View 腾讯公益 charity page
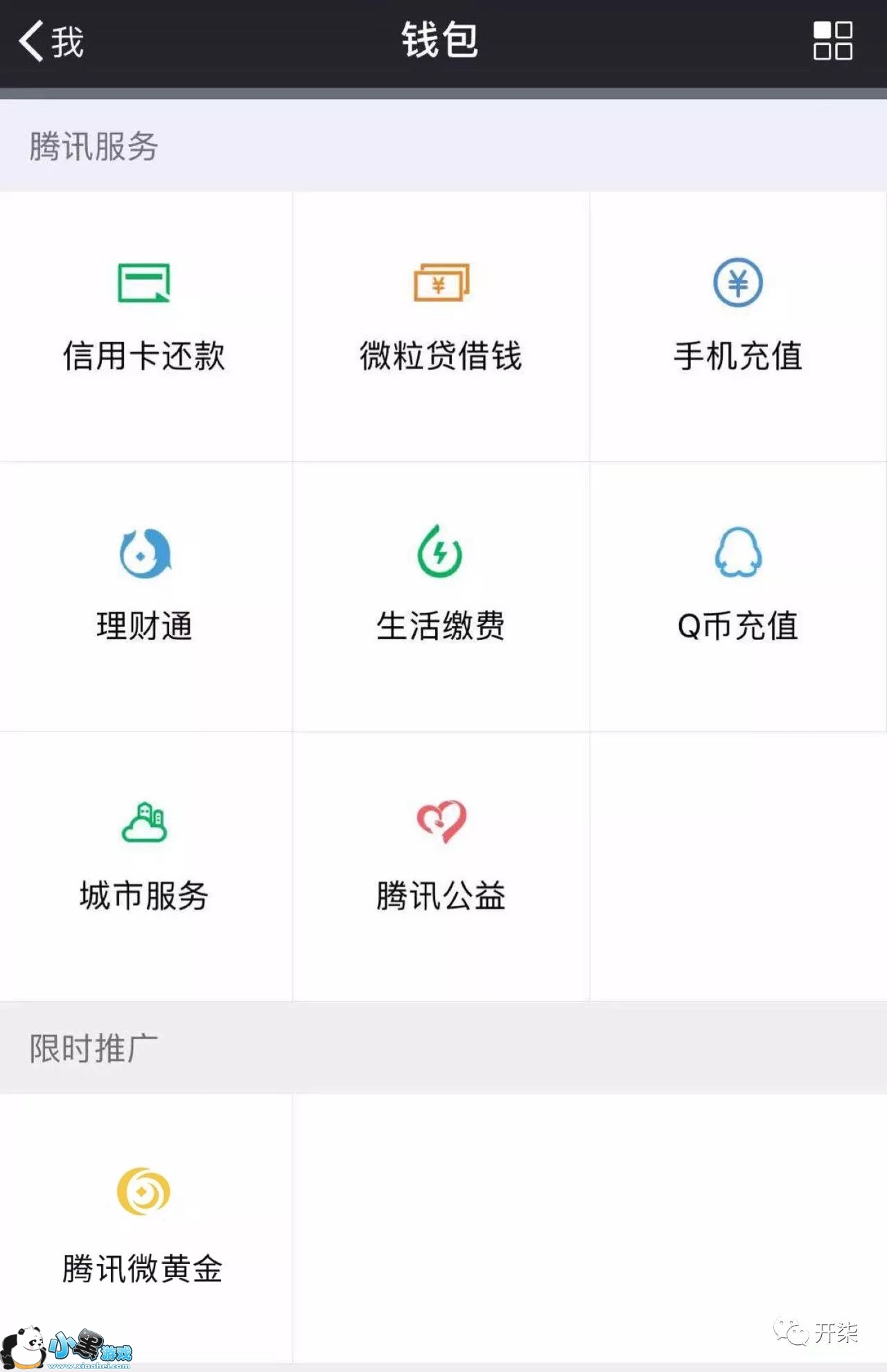This screenshot has height=1372, width=887. (x=441, y=859)
